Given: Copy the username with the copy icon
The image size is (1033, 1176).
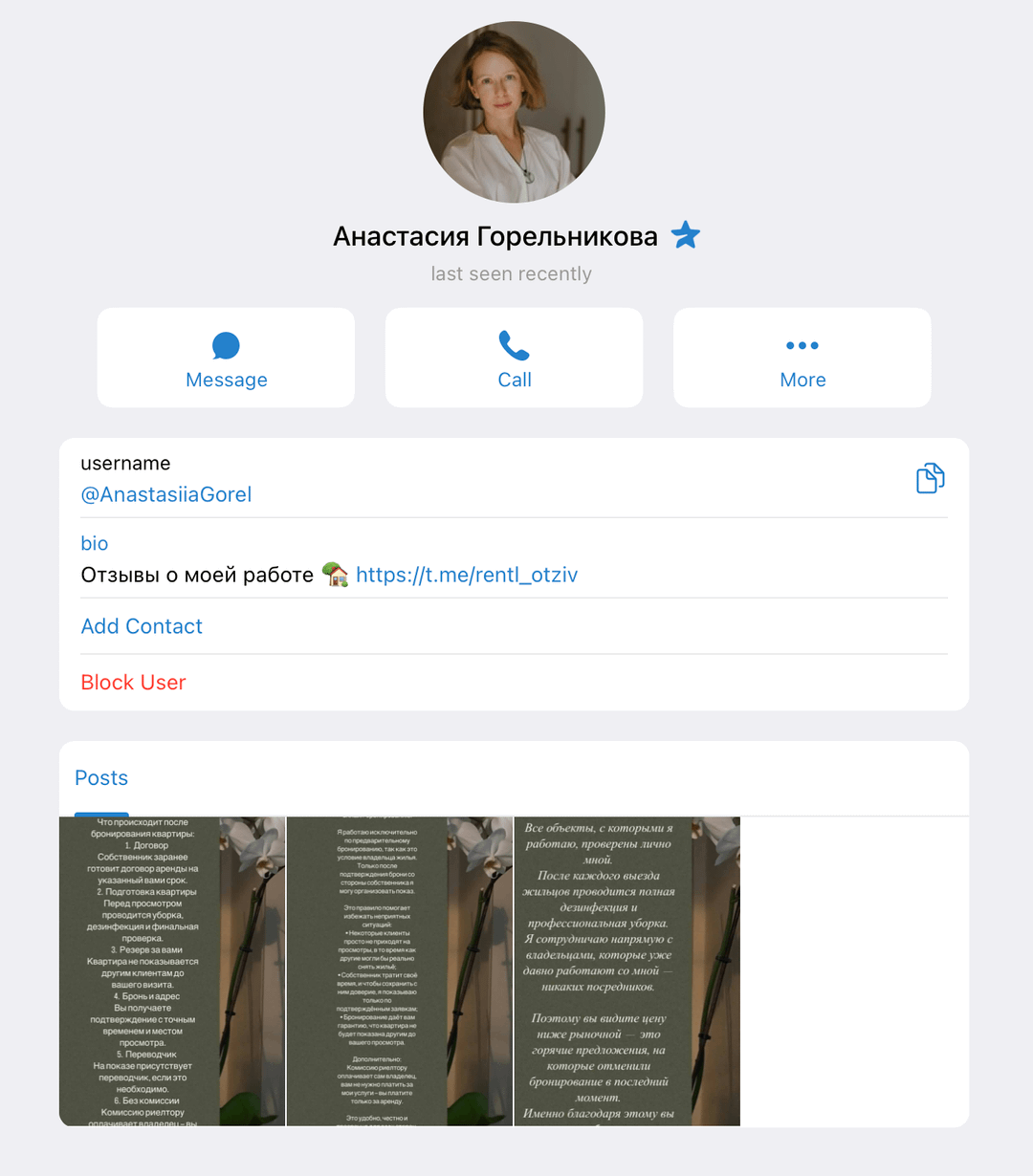Looking at the screenshot, I should tap(930, 478).
